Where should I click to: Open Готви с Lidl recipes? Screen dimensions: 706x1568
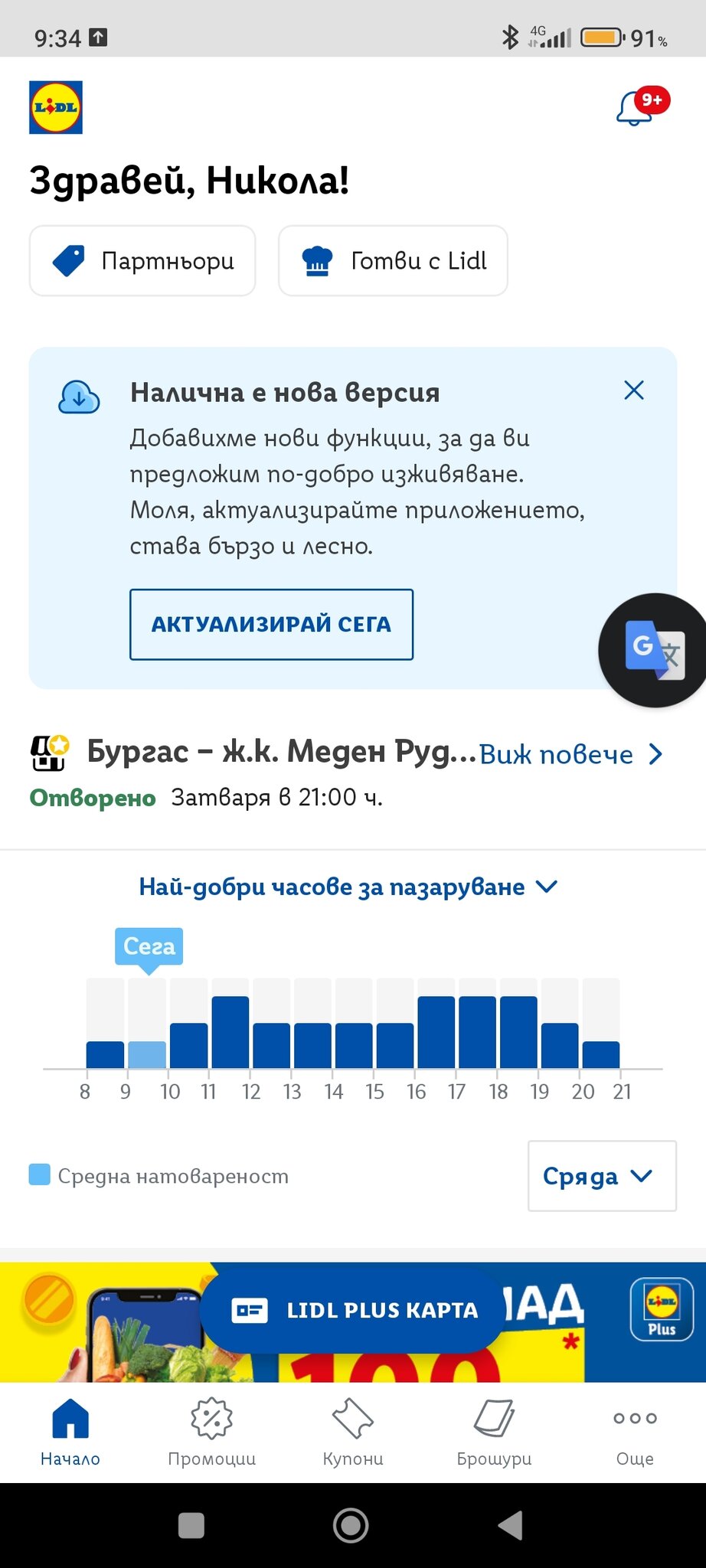click(393, 261)
